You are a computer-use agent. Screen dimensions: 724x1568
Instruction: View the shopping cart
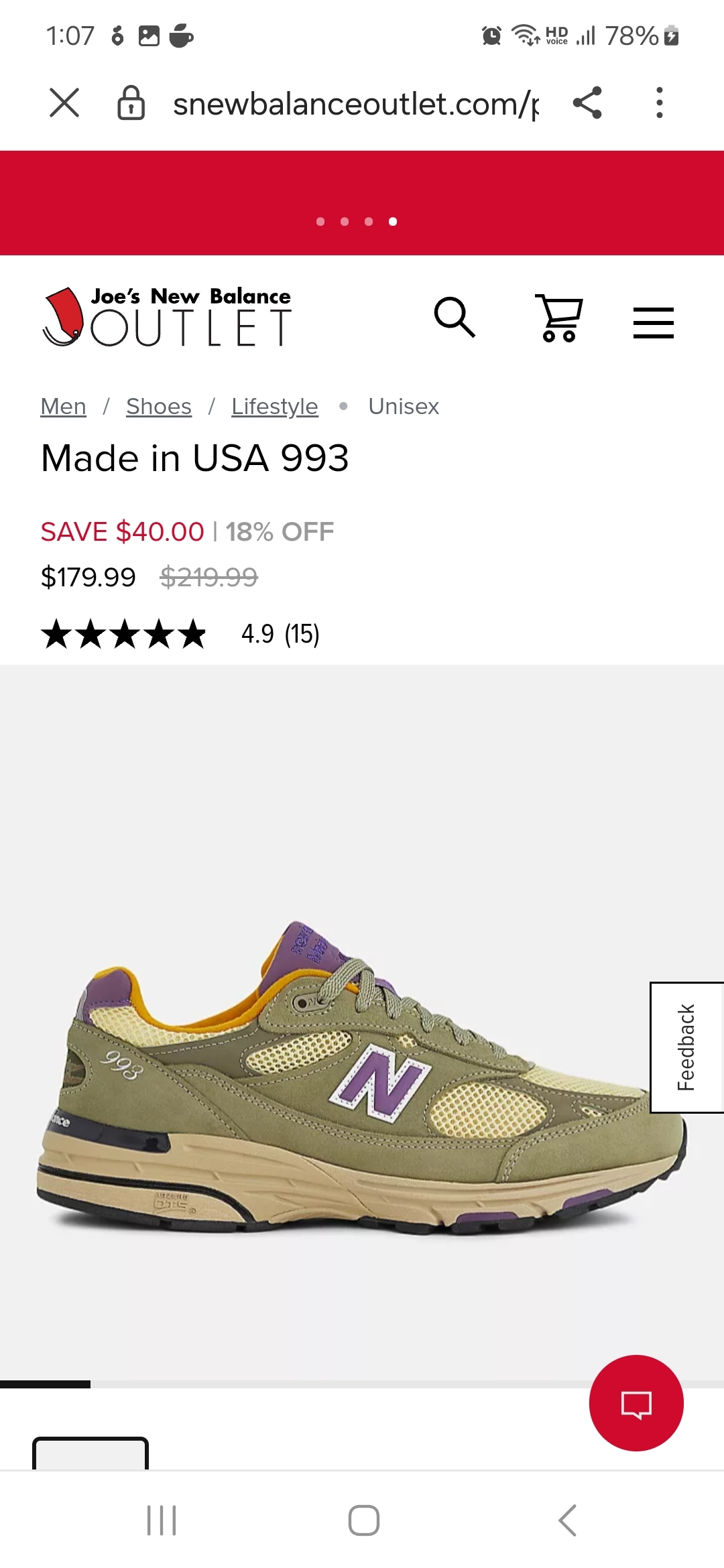(x=558, y=318)
